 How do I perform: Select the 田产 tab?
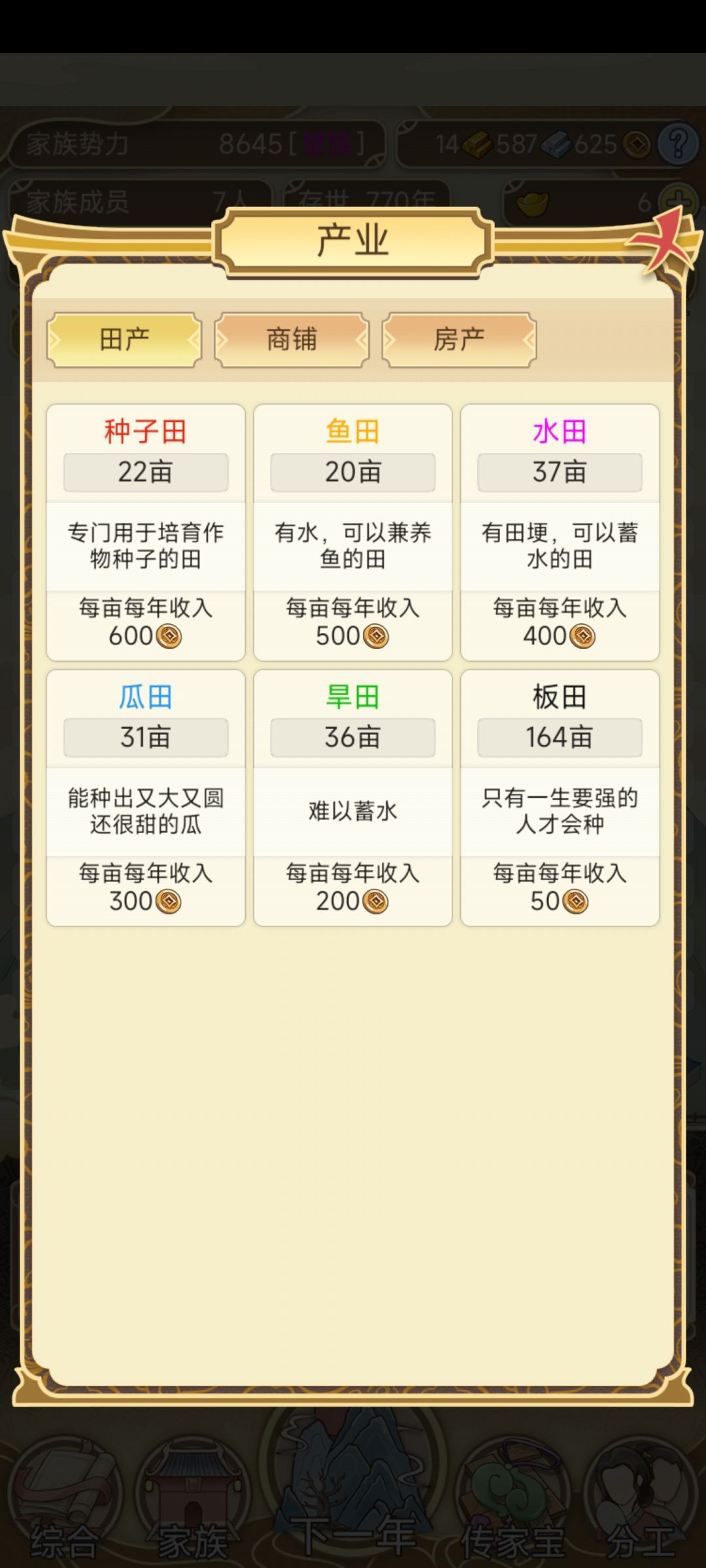(123, 339)
